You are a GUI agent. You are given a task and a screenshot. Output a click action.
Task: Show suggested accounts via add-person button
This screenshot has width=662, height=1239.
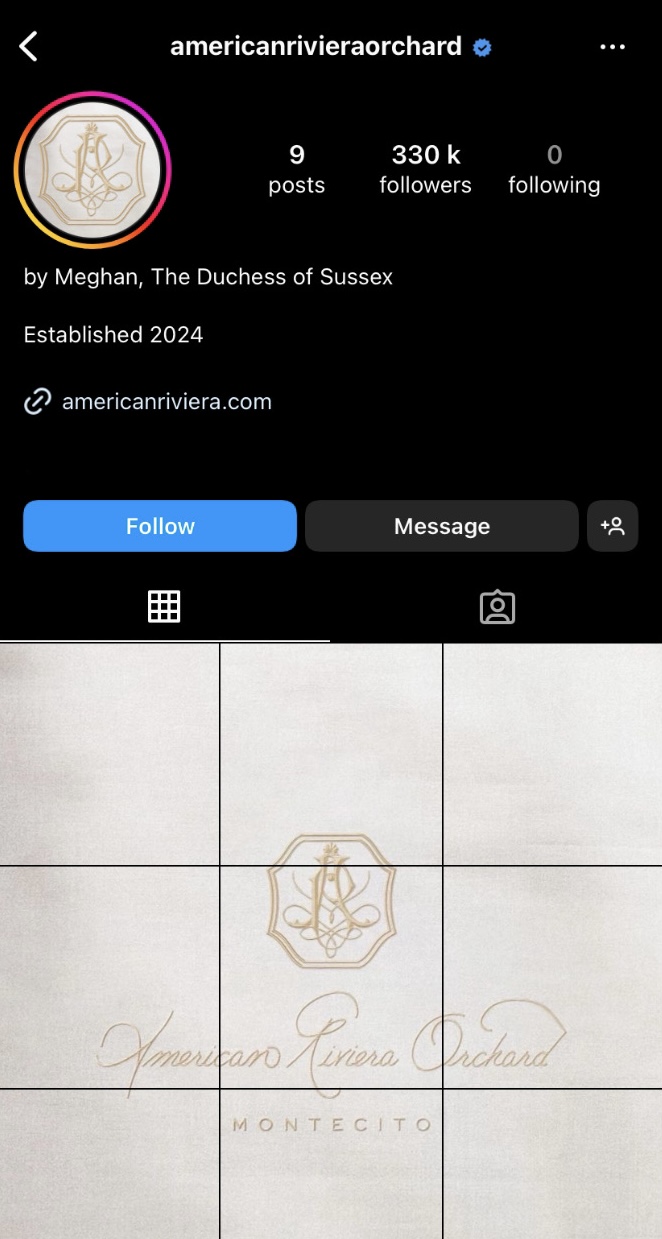point(612,526)
